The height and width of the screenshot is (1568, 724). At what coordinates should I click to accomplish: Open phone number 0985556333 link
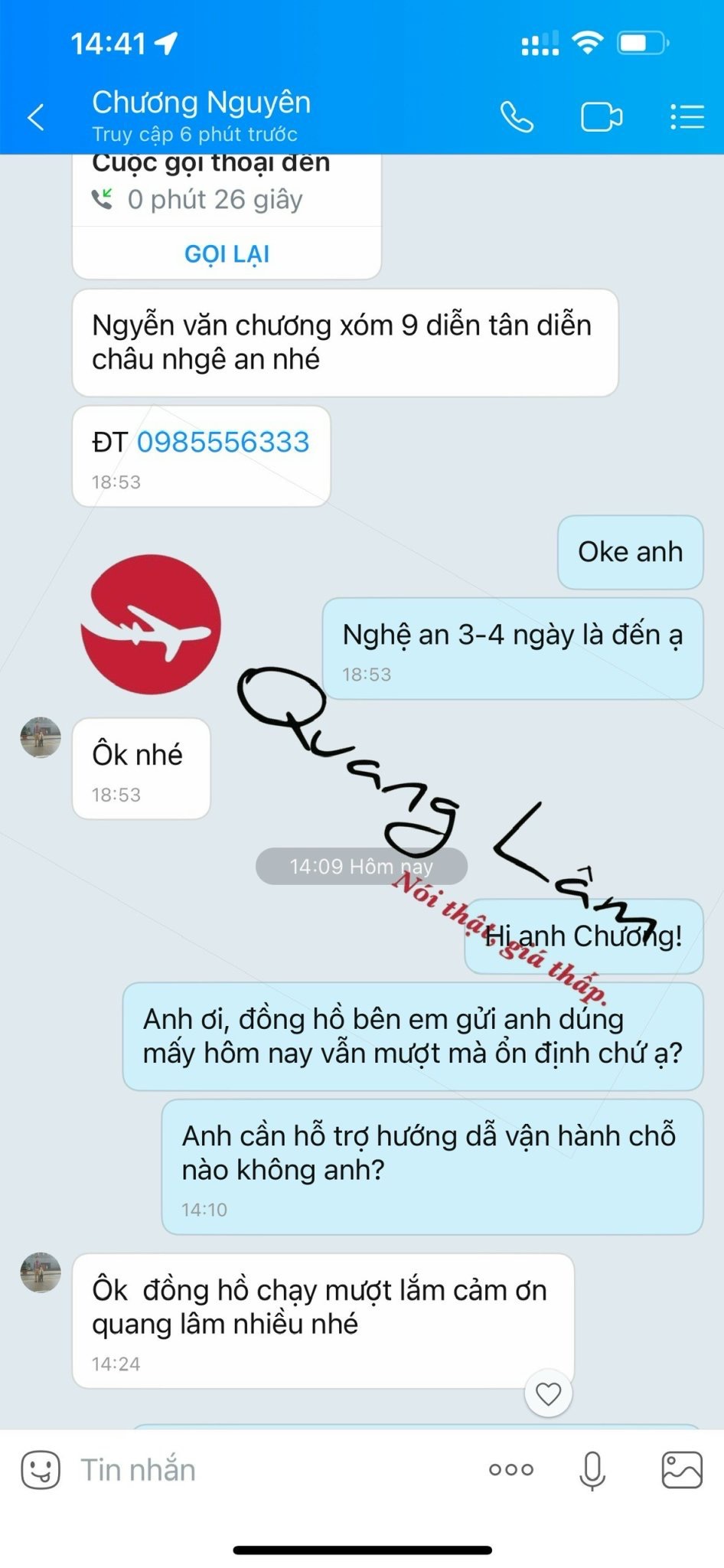coord(223,442)
